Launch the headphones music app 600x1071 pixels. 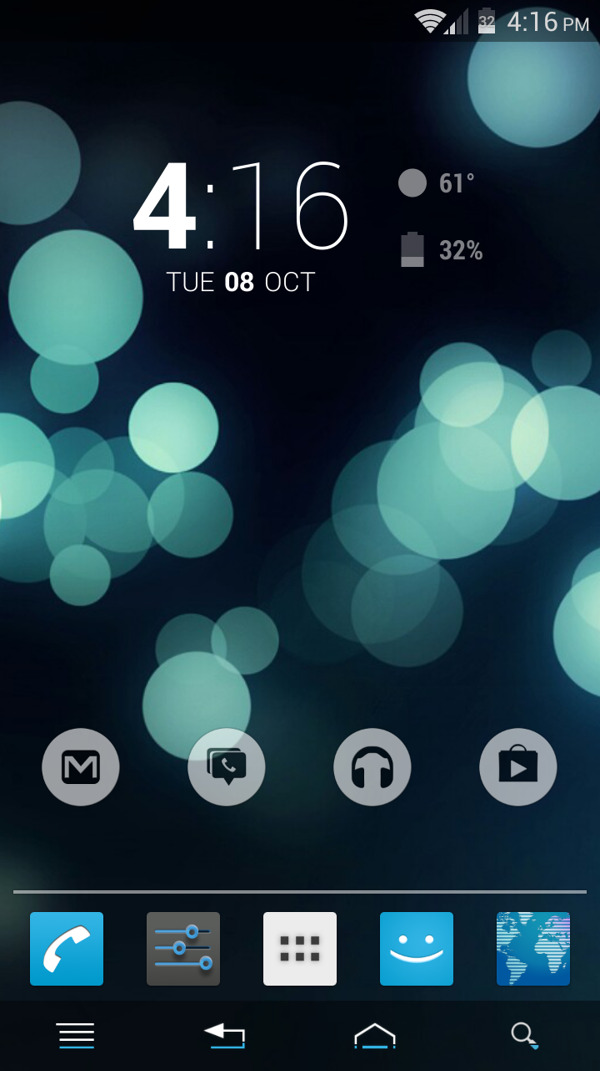pos(372,768)
